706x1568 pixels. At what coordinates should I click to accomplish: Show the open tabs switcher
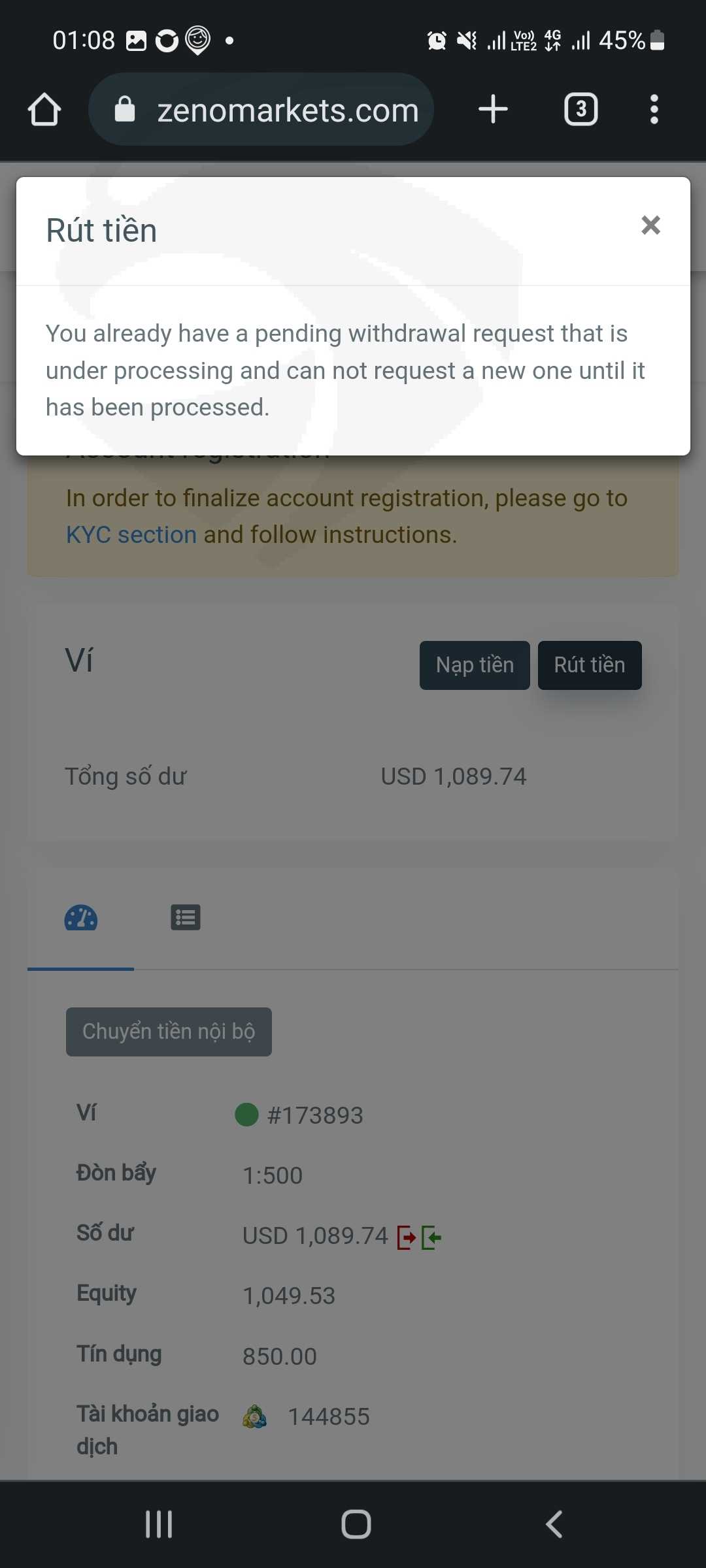point(581,109)
